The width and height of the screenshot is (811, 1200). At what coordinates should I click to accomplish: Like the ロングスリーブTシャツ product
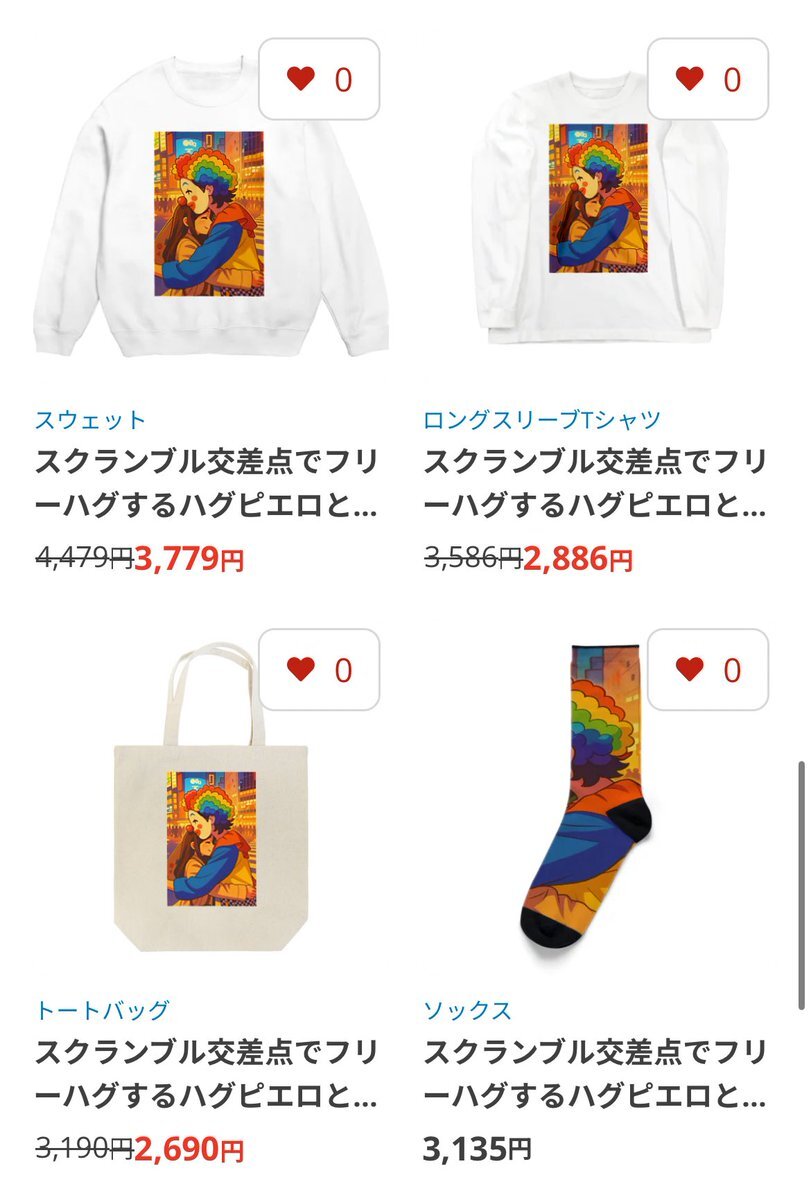708,80
